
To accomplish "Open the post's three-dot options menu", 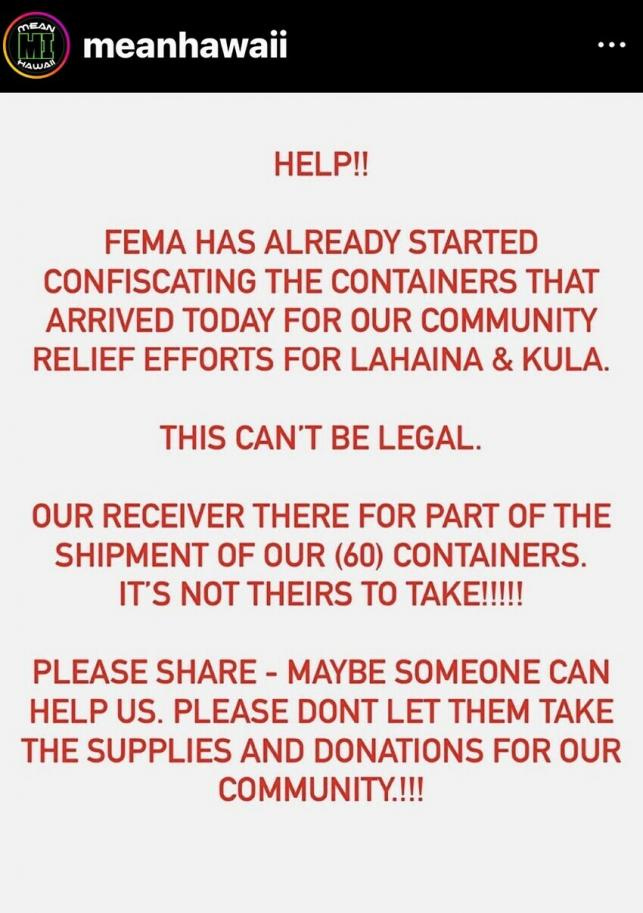I will click(610, 46).
